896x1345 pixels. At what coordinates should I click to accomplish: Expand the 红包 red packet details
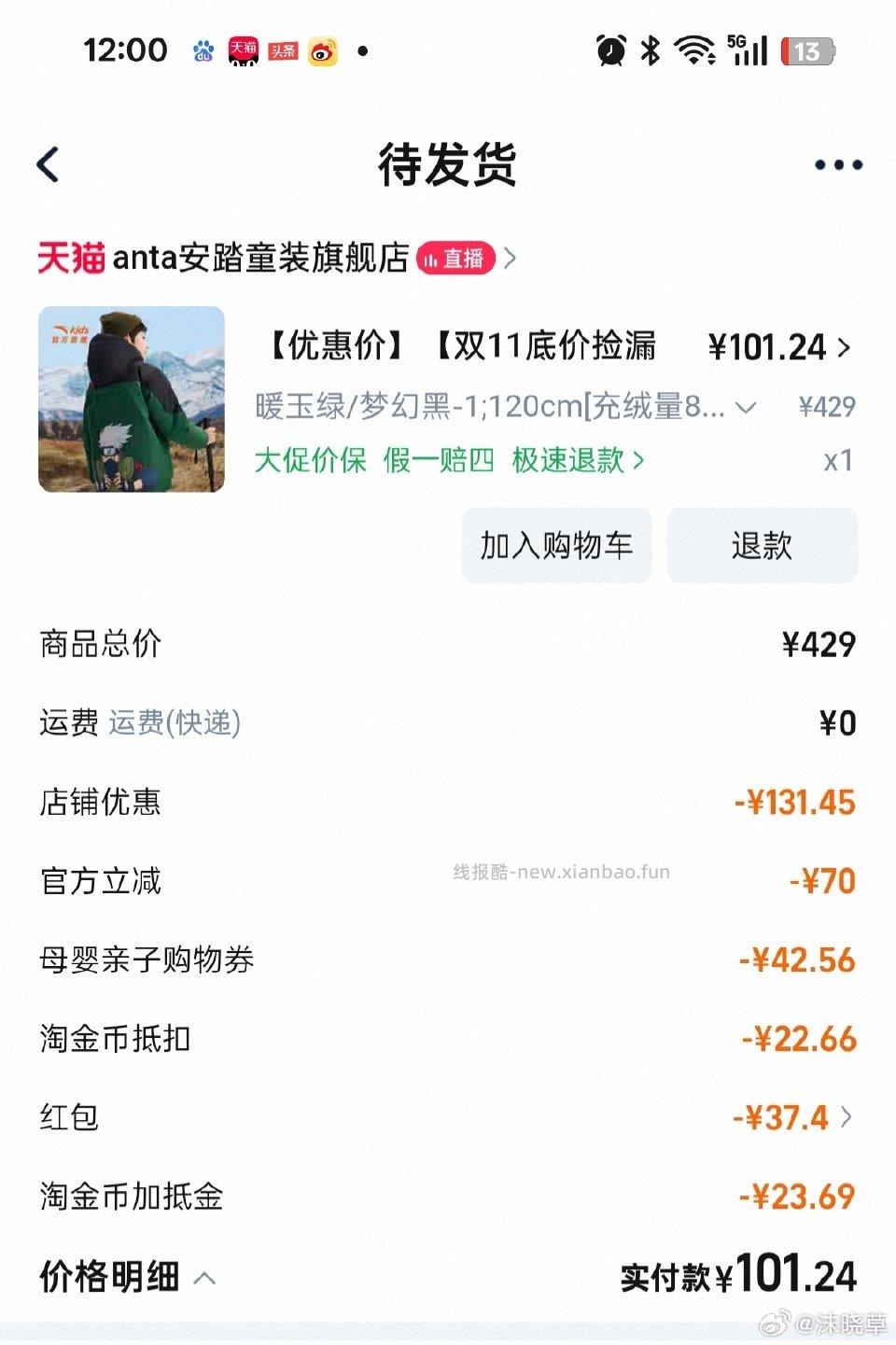click(846, 1116)
